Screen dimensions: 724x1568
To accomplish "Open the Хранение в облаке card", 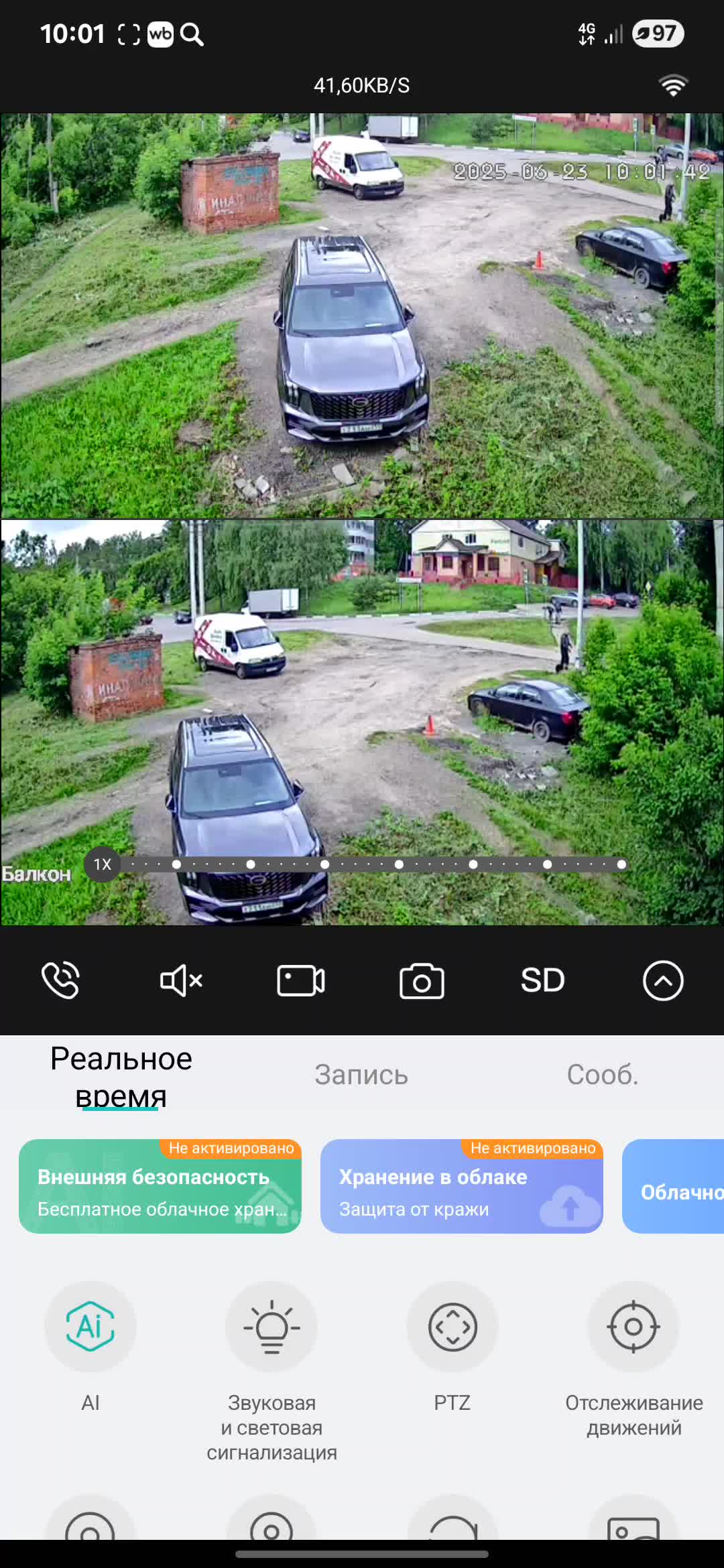I will [x=462, y=1187].
